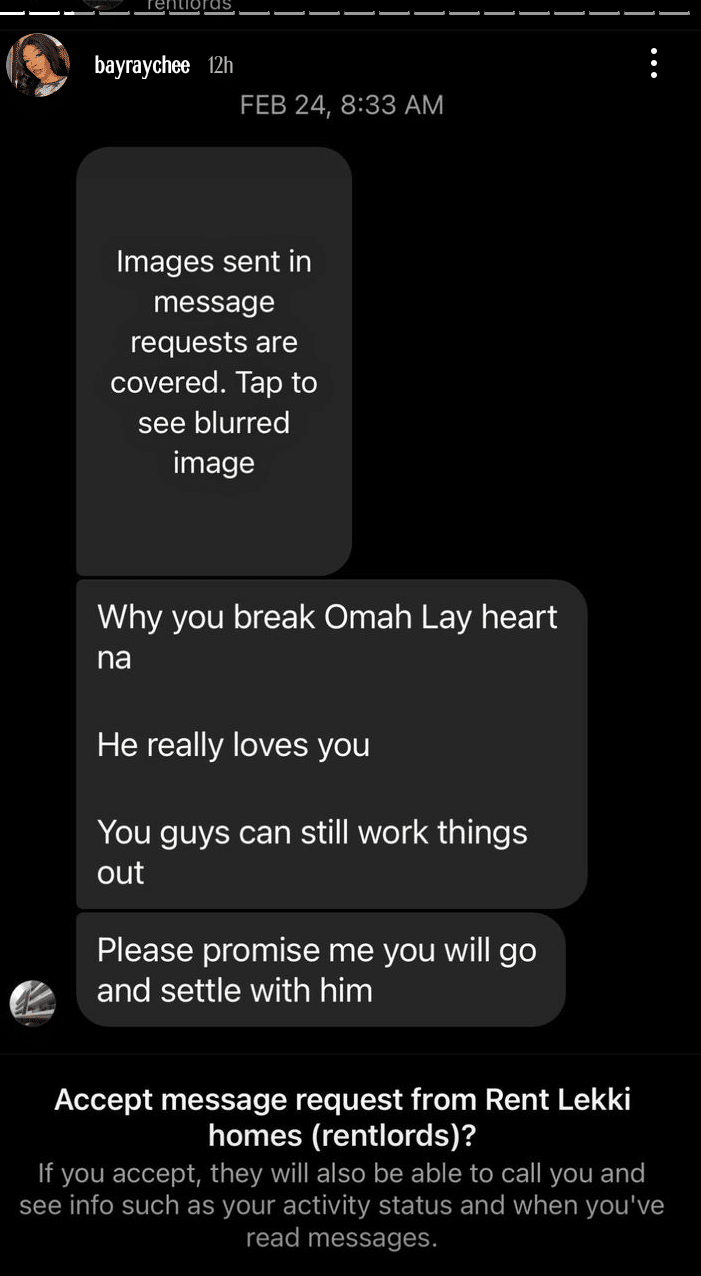Open the story overflow menu
This screenshot has width=701, height=1276.
[653, 63]
